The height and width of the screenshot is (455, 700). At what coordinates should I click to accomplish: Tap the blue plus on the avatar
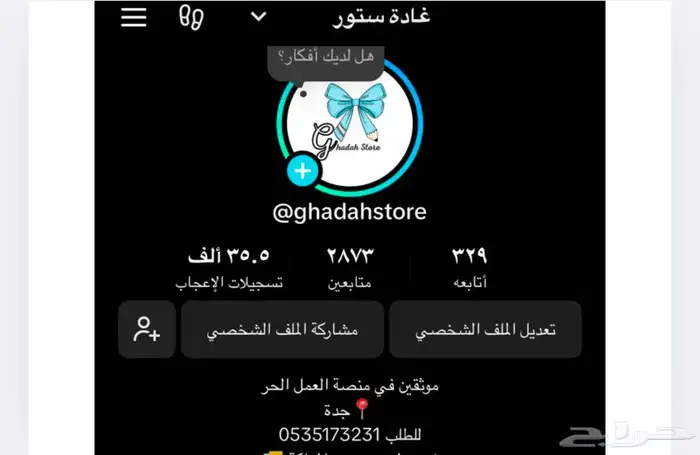pyautogui.click(x=302, y=170)
